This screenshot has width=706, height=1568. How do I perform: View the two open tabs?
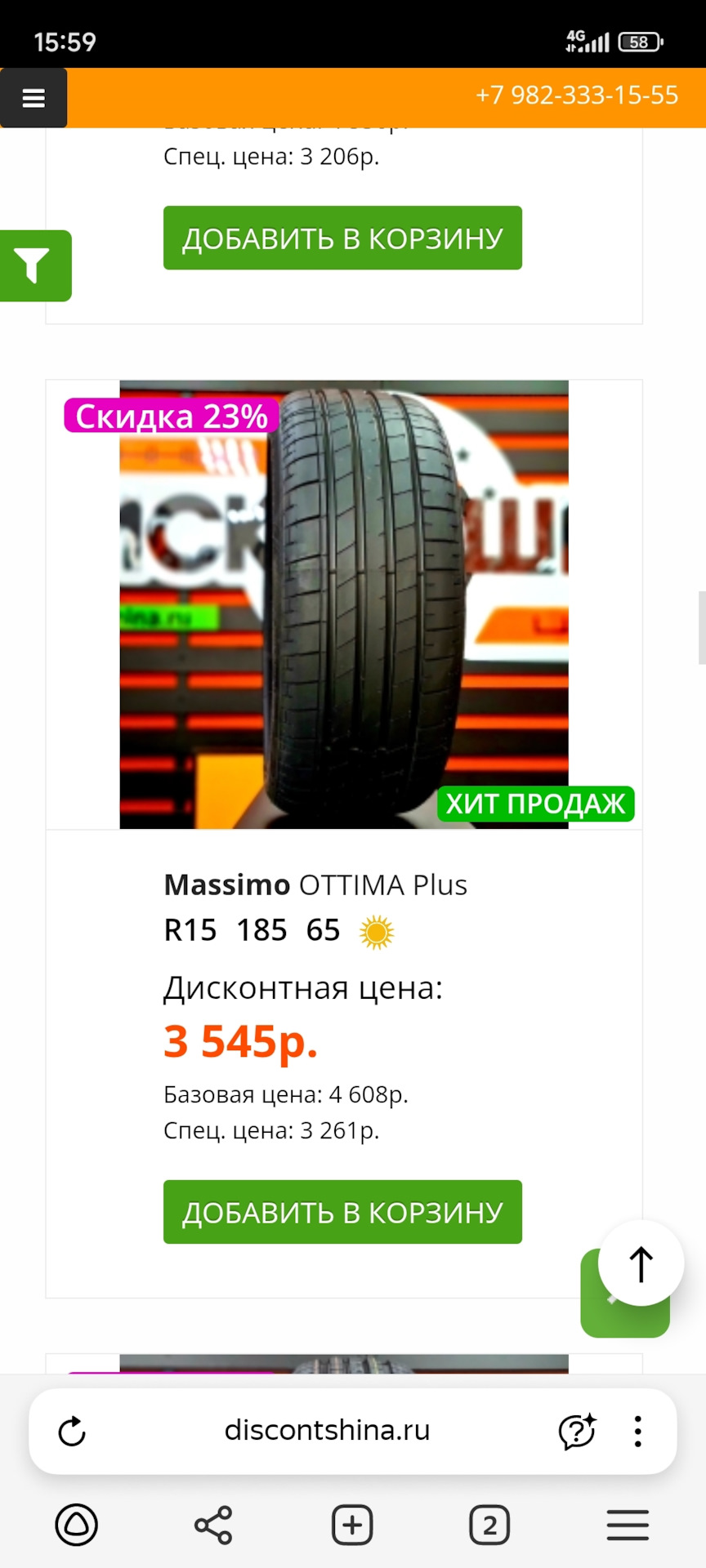489,1525
